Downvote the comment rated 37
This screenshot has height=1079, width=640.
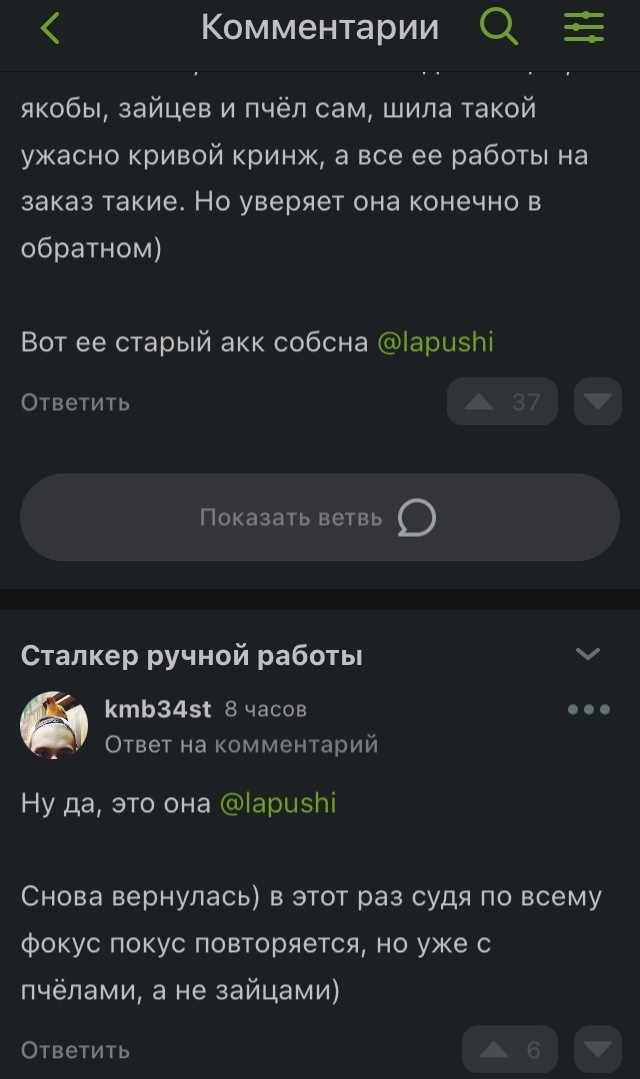click(598, 402)
